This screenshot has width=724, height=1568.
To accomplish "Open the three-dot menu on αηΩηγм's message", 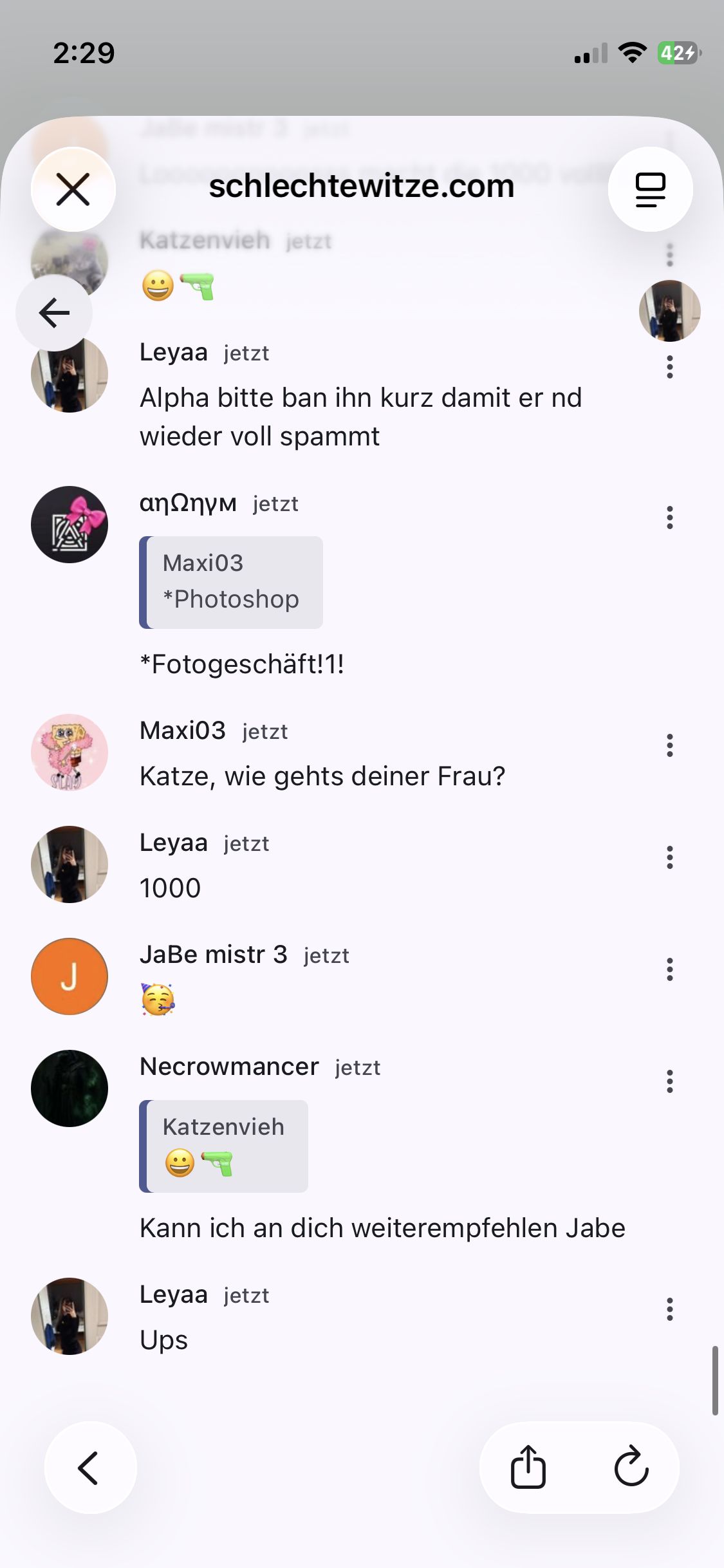I will pos(669,518).
